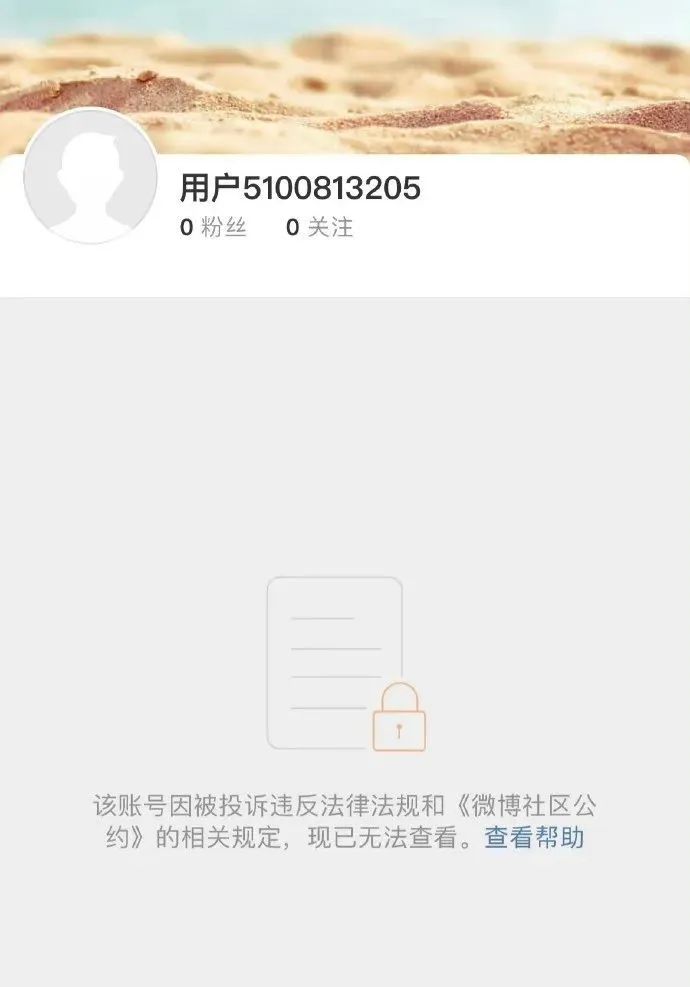Open the profile avatar of 用户5100813205

coord(90,176)
